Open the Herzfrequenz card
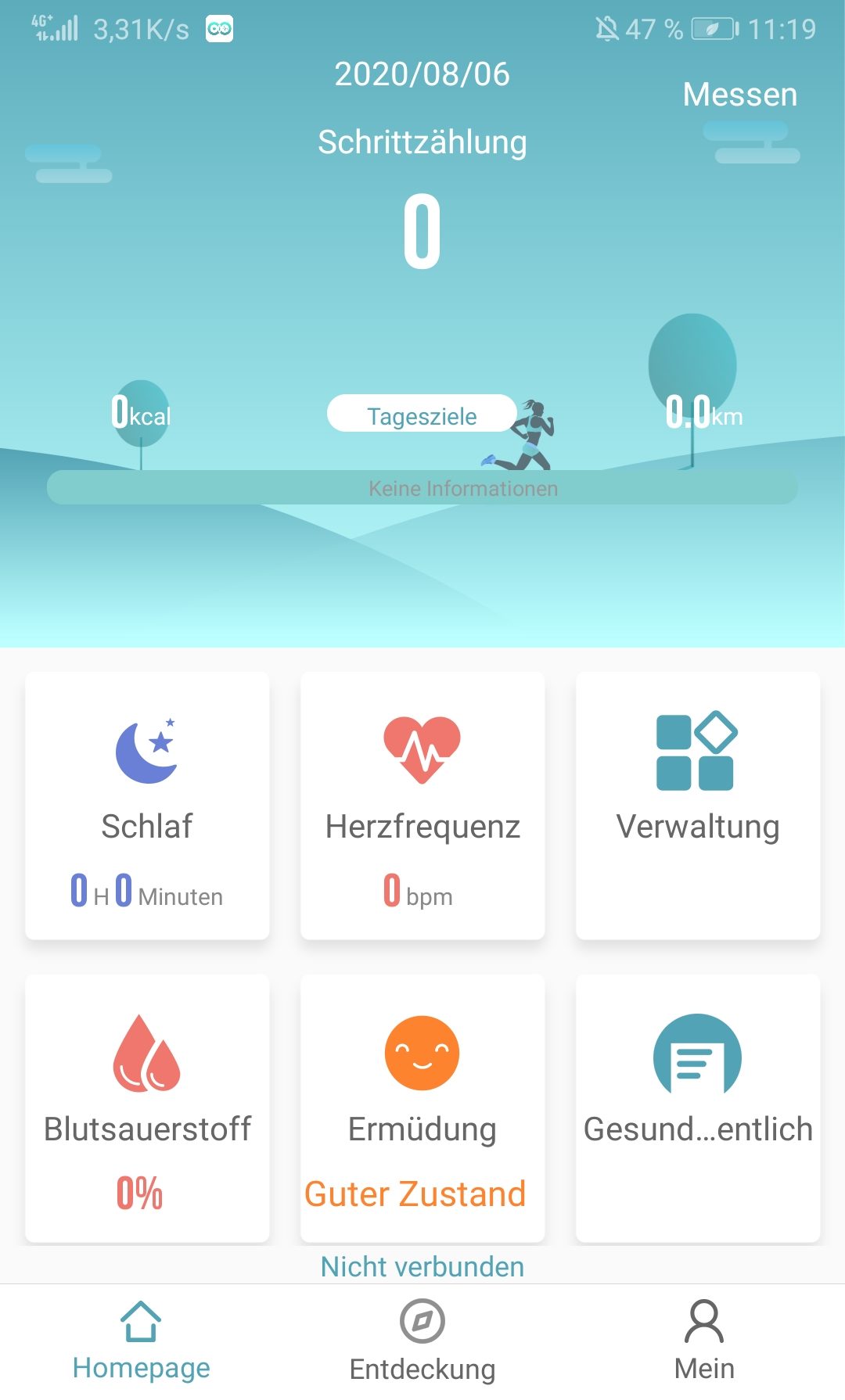The width and height of the screenshot is (845, 1400). point(422,806)
